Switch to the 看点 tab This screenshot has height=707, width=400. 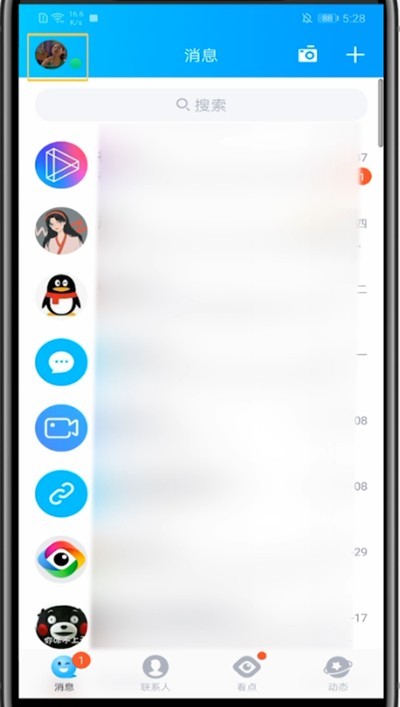pyautogui.click(x=247, y=672)
